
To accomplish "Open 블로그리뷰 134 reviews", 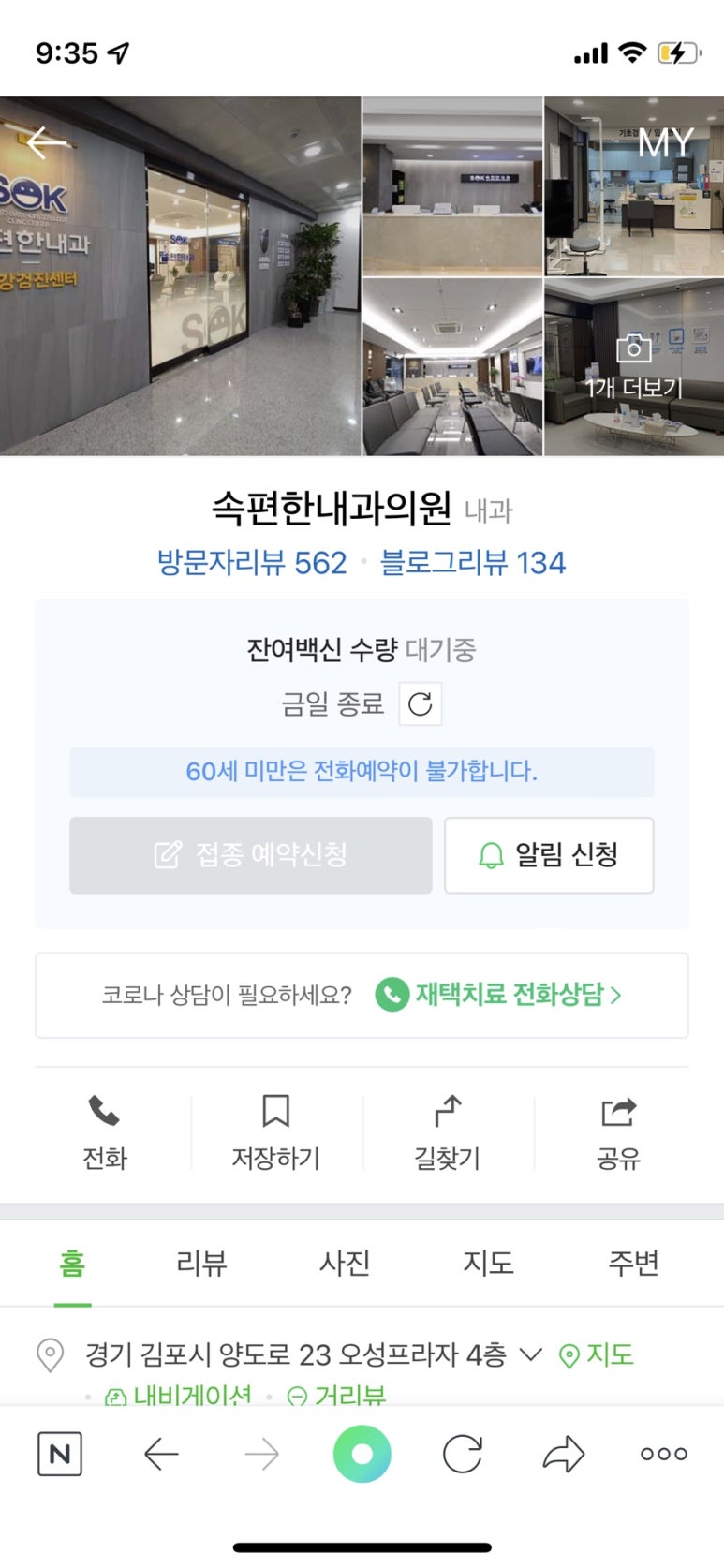I will [473, 562].
